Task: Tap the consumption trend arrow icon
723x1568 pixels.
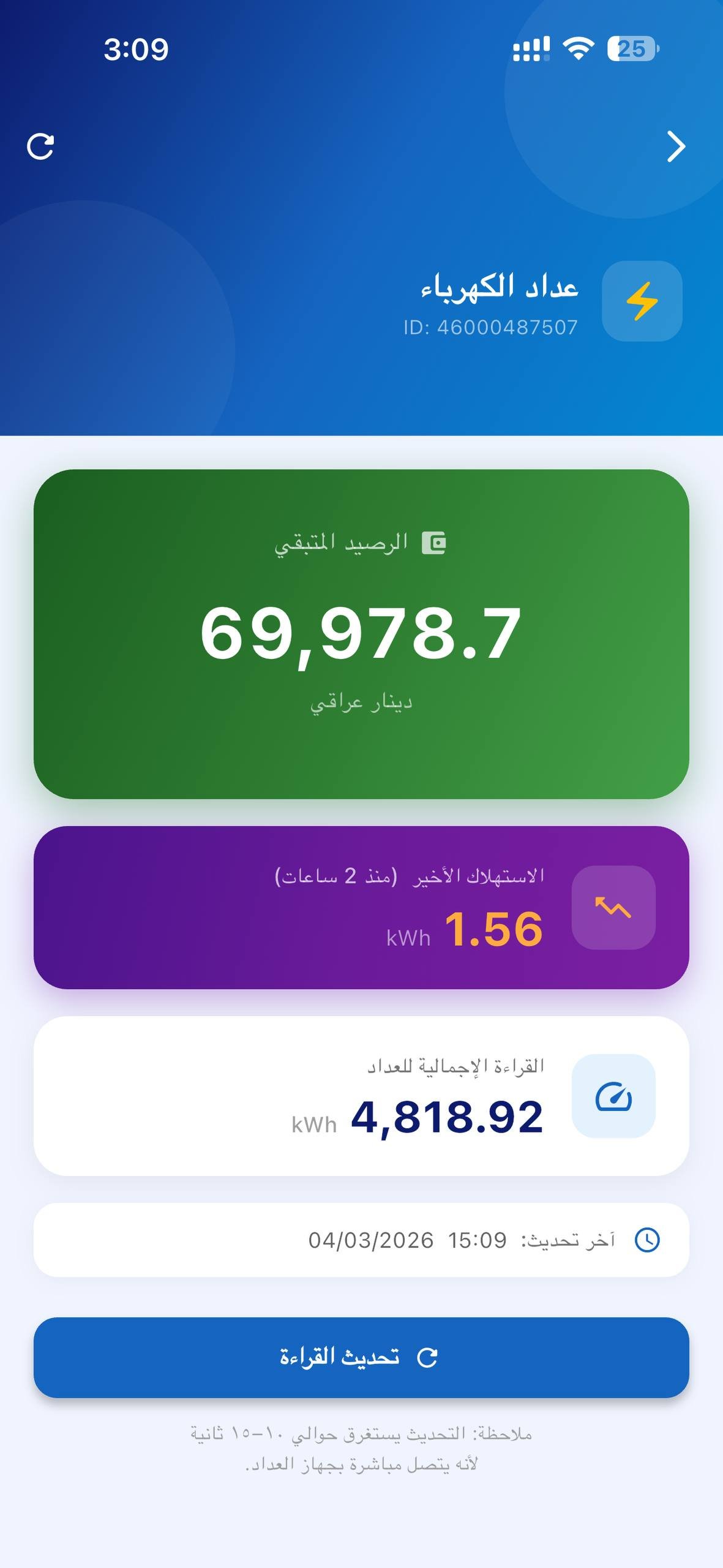Action: pyautogui.click(x=612, y=908)
